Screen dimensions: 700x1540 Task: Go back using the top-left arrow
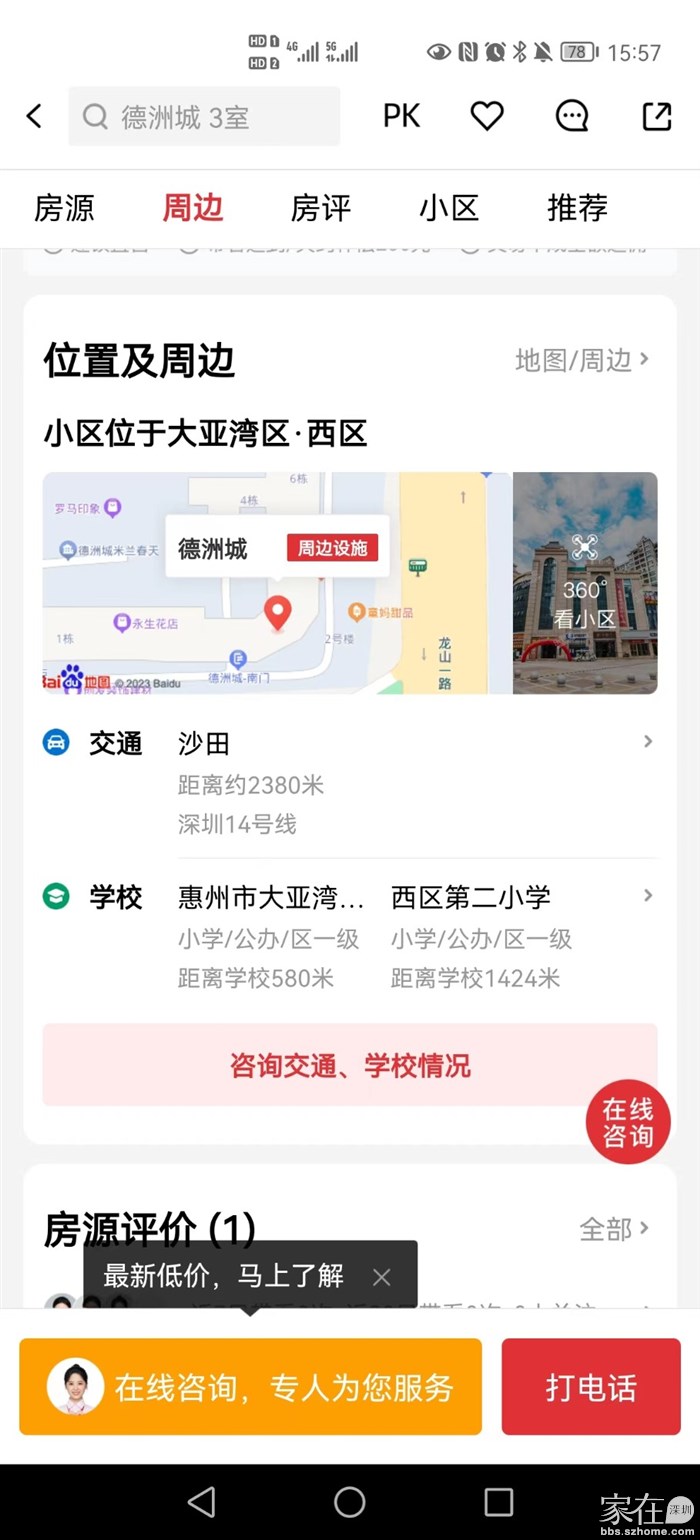34,117
